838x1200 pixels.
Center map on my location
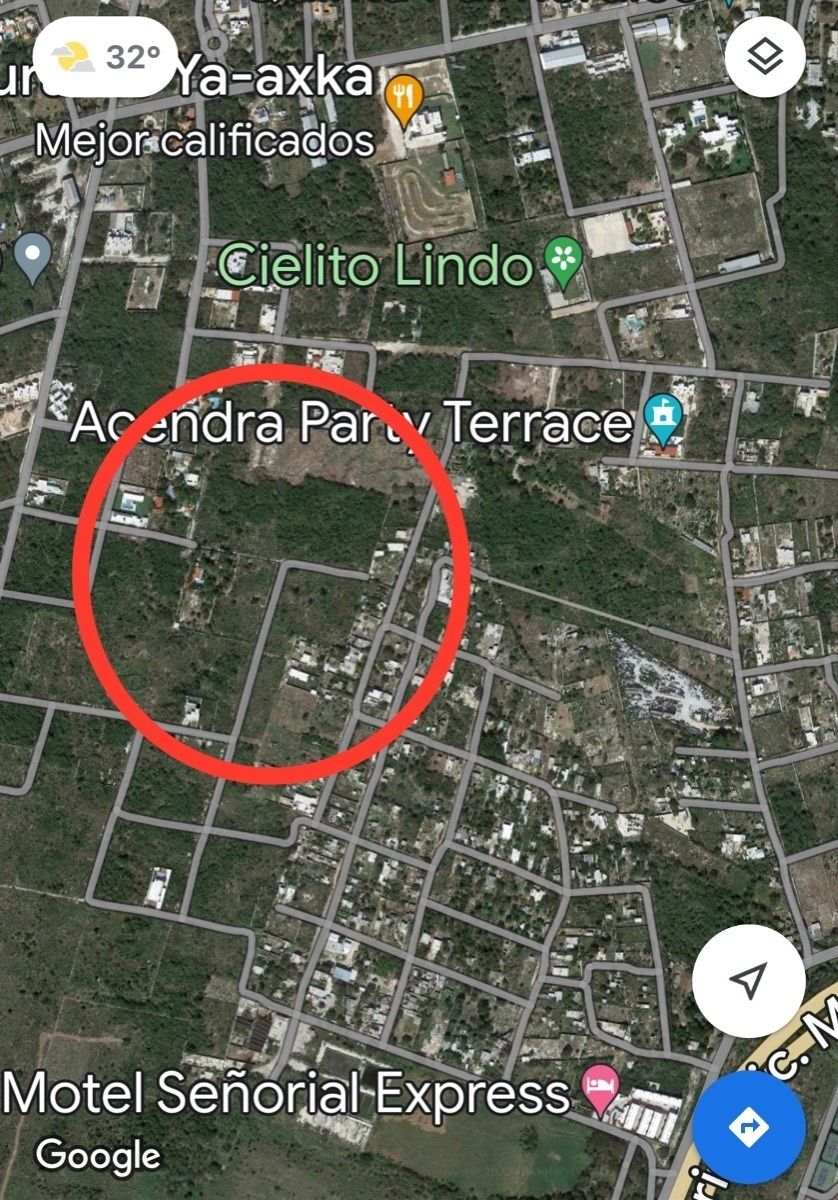point(748,981)
